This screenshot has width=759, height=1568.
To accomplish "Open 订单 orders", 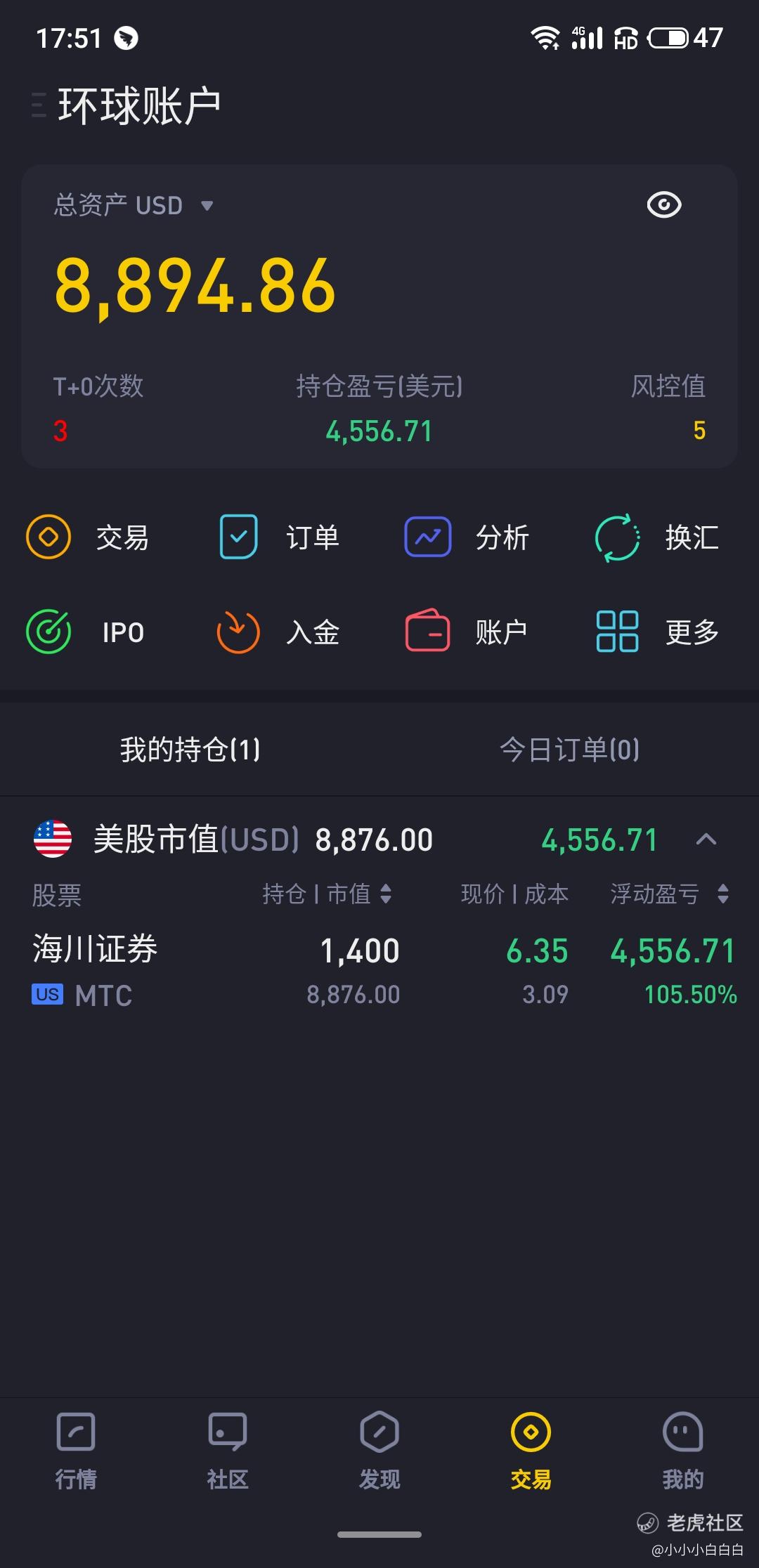I will pyautogui.click(x=279, y=537).
